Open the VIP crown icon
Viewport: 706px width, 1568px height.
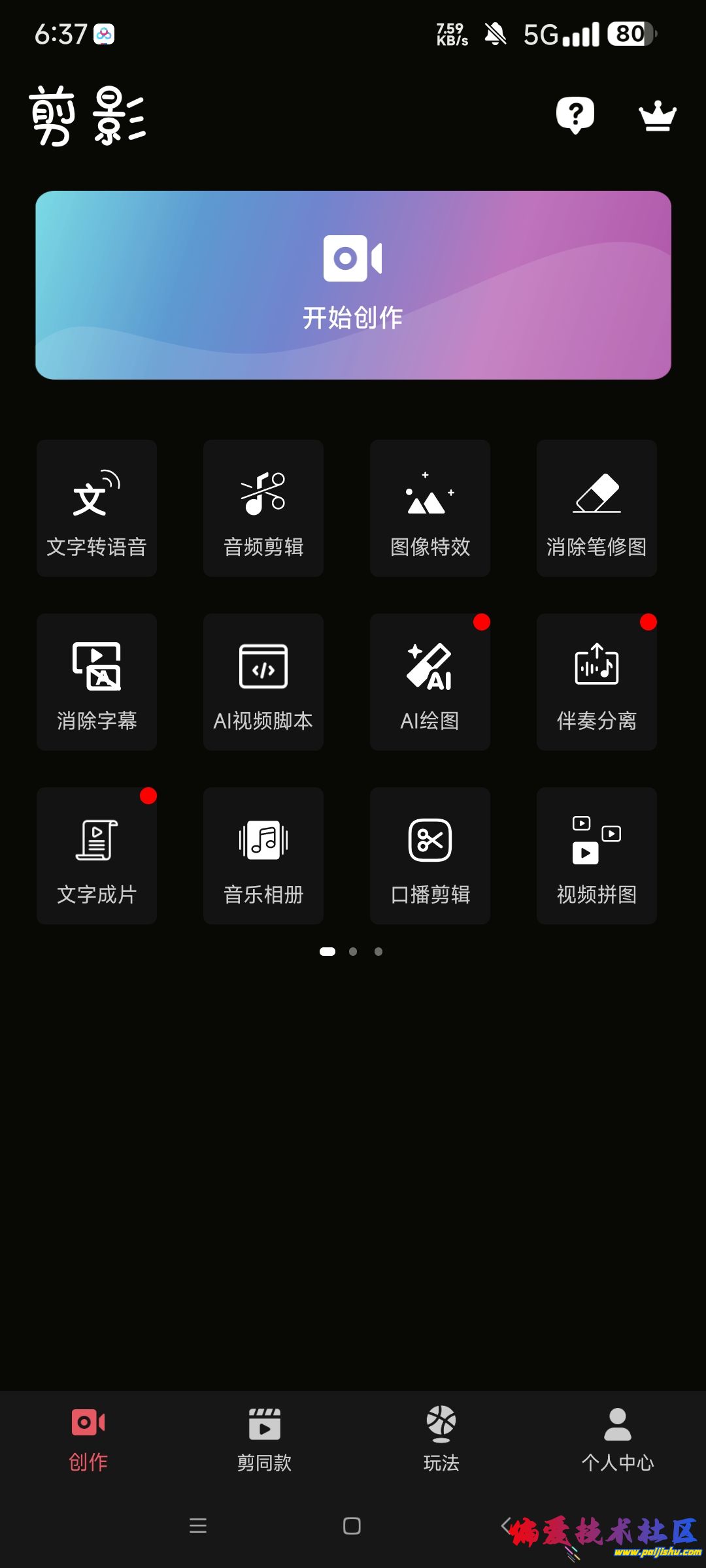coord(657,117)
